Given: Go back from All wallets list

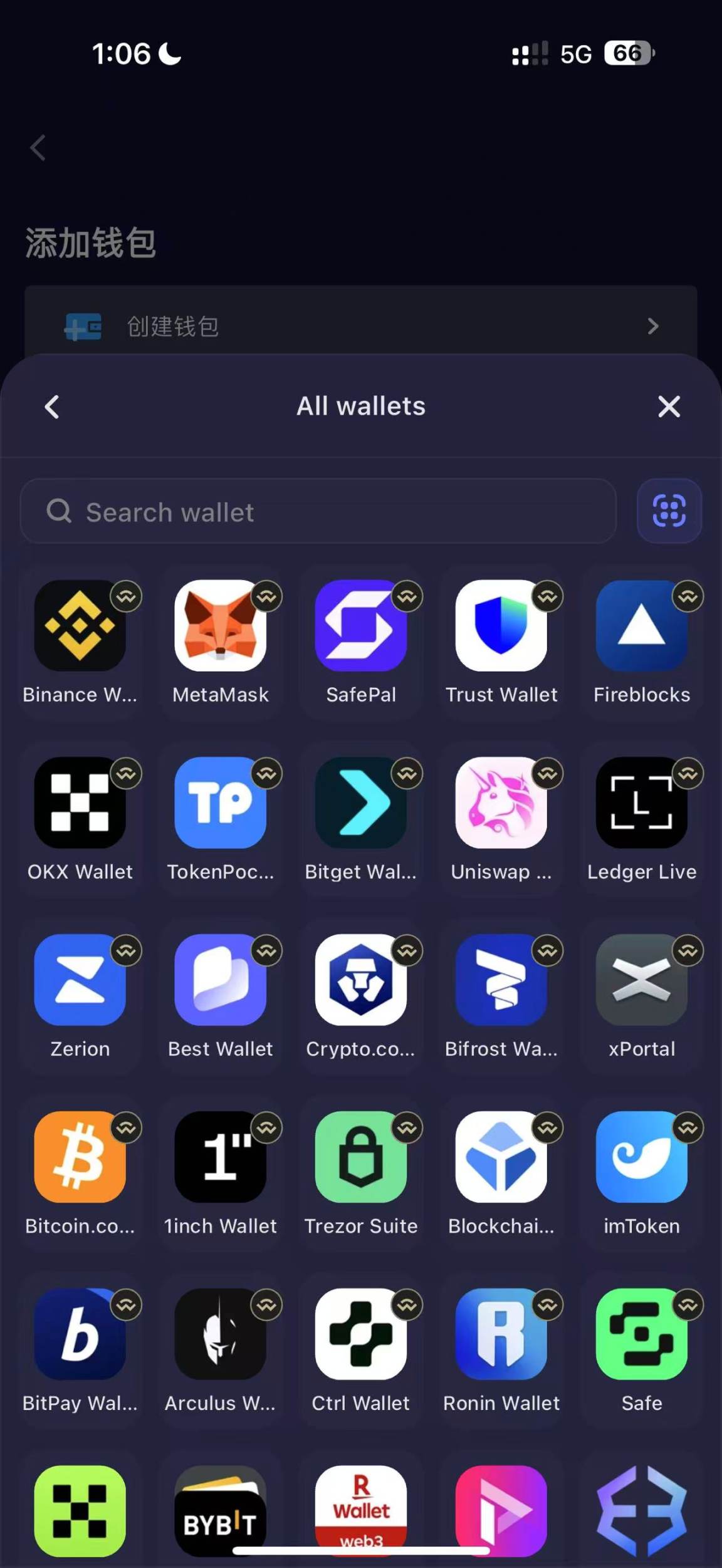Looking at the screenshot, I should pyautogui.click(x=52, y=407).
